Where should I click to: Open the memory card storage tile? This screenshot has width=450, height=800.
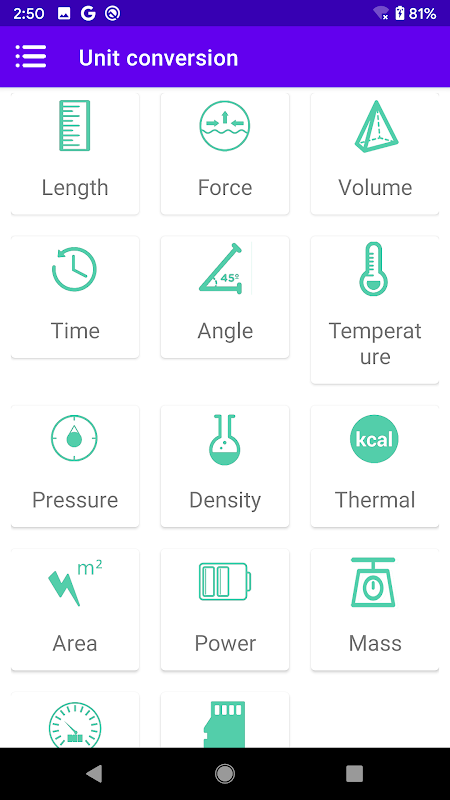(x=225, y=720)
